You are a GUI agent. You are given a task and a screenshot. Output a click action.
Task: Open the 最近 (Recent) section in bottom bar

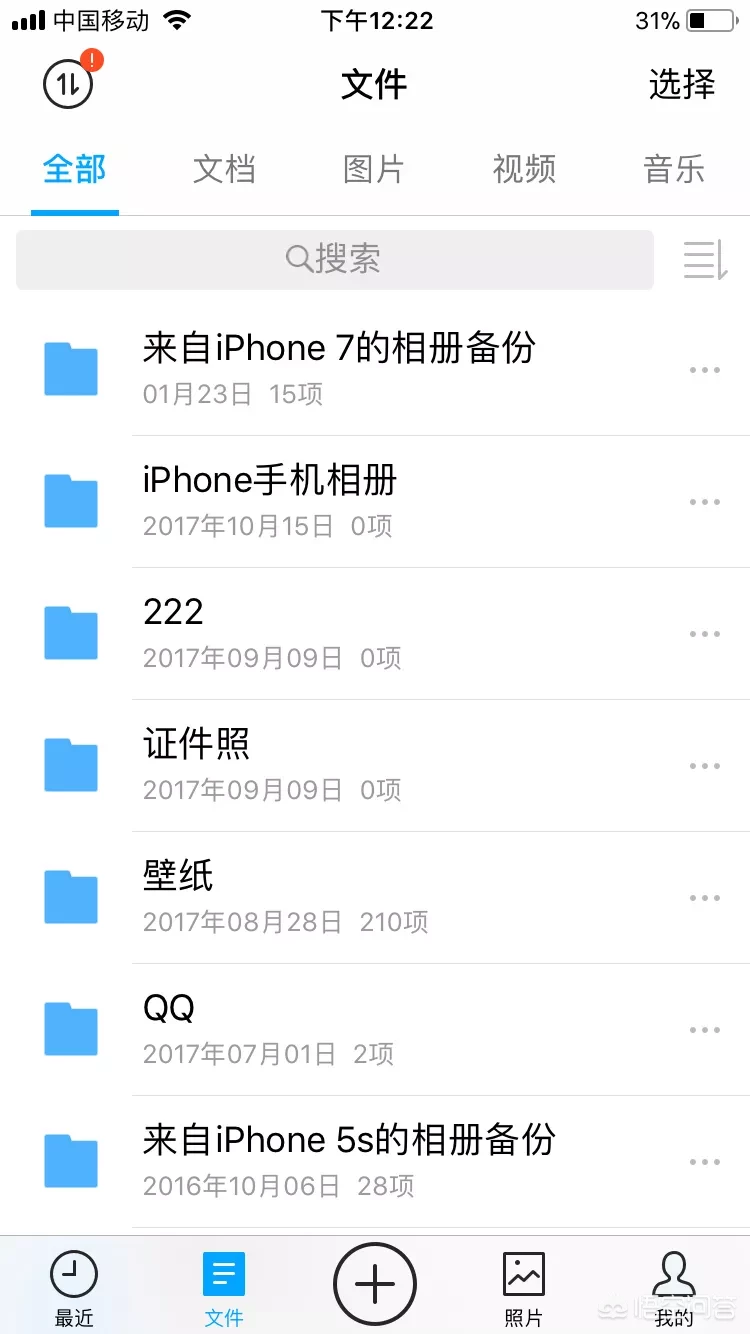pos(75,1284)
